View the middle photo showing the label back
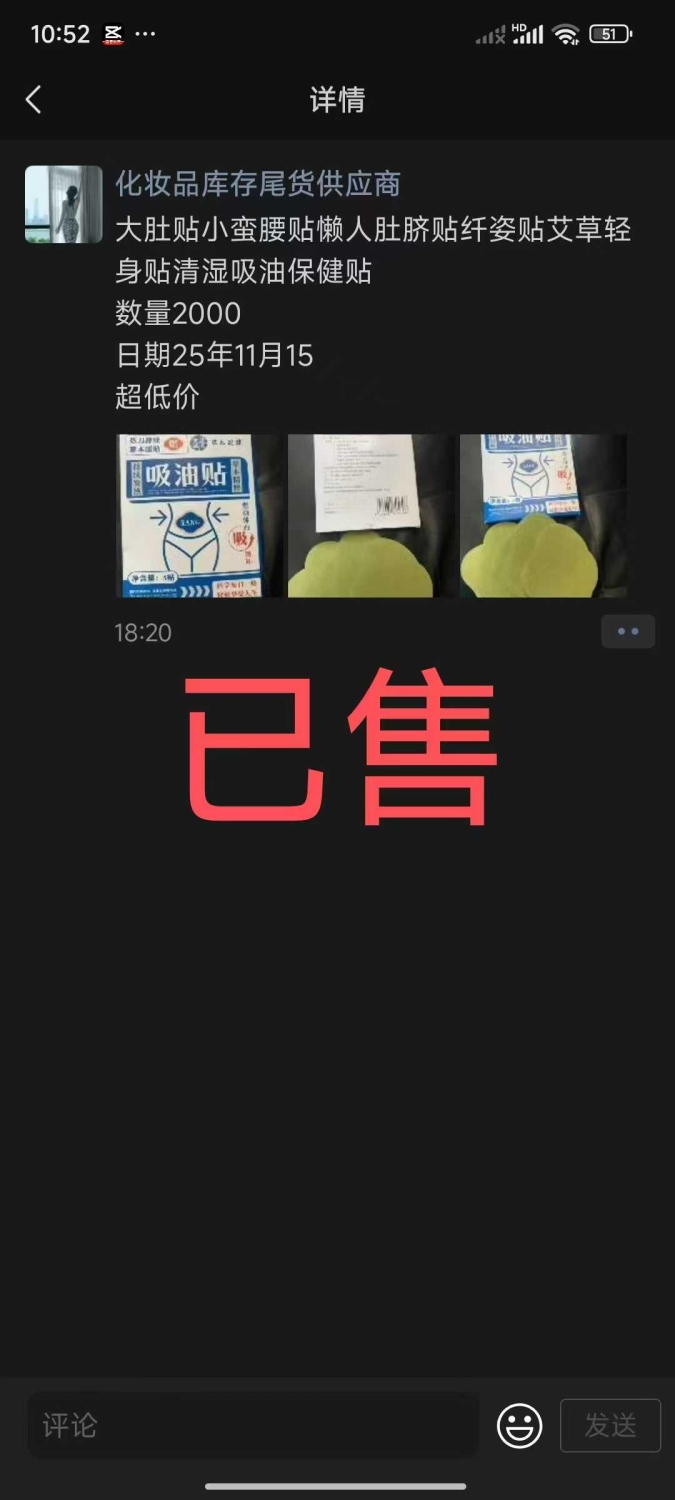Screen dimensions: 675x1500 tap(371, 516)
